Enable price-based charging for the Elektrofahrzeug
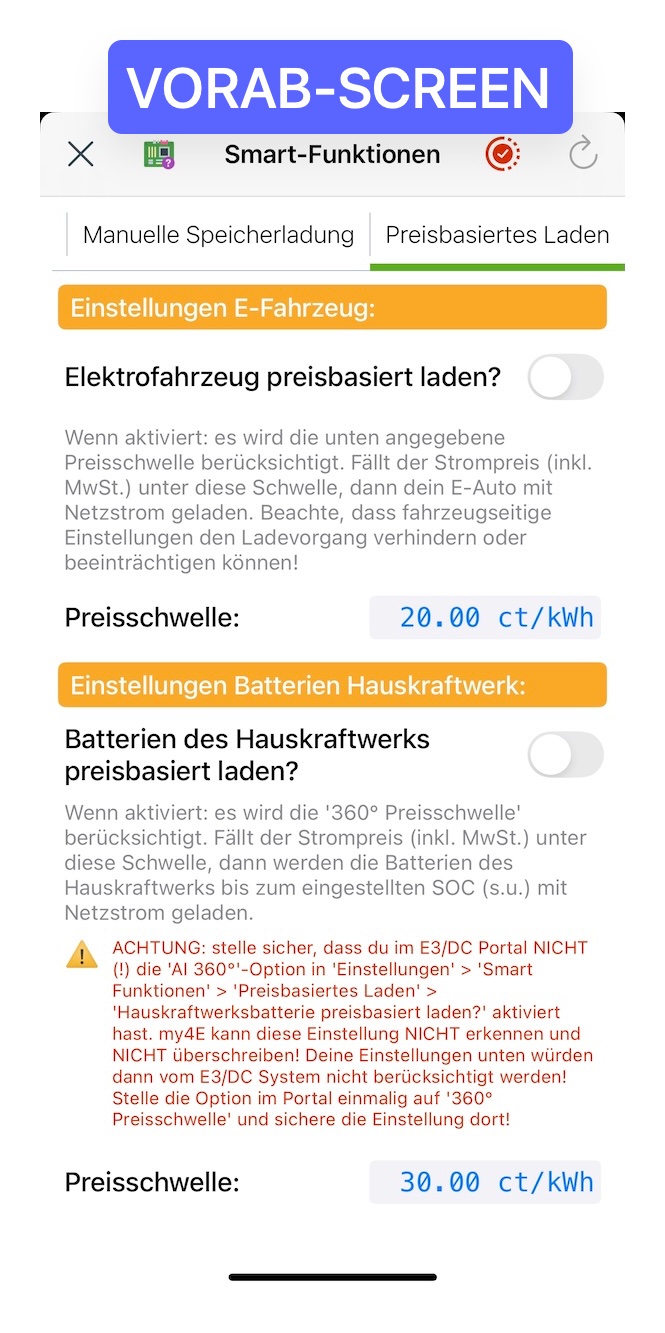This screenshot has height=1333, width=665. (x=565, y=378)
